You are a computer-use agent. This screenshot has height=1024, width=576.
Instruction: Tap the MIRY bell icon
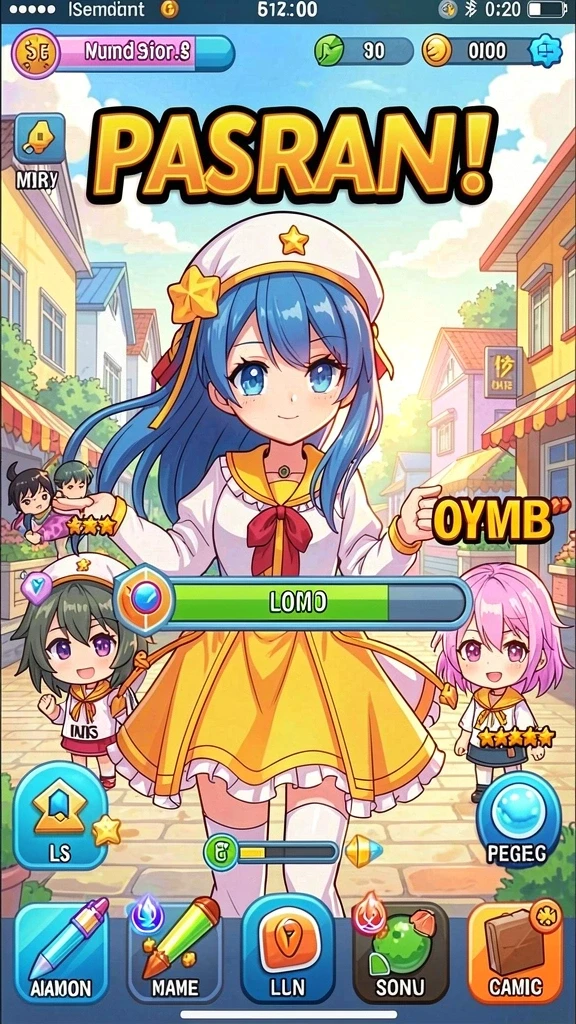(x=39, y=138)
